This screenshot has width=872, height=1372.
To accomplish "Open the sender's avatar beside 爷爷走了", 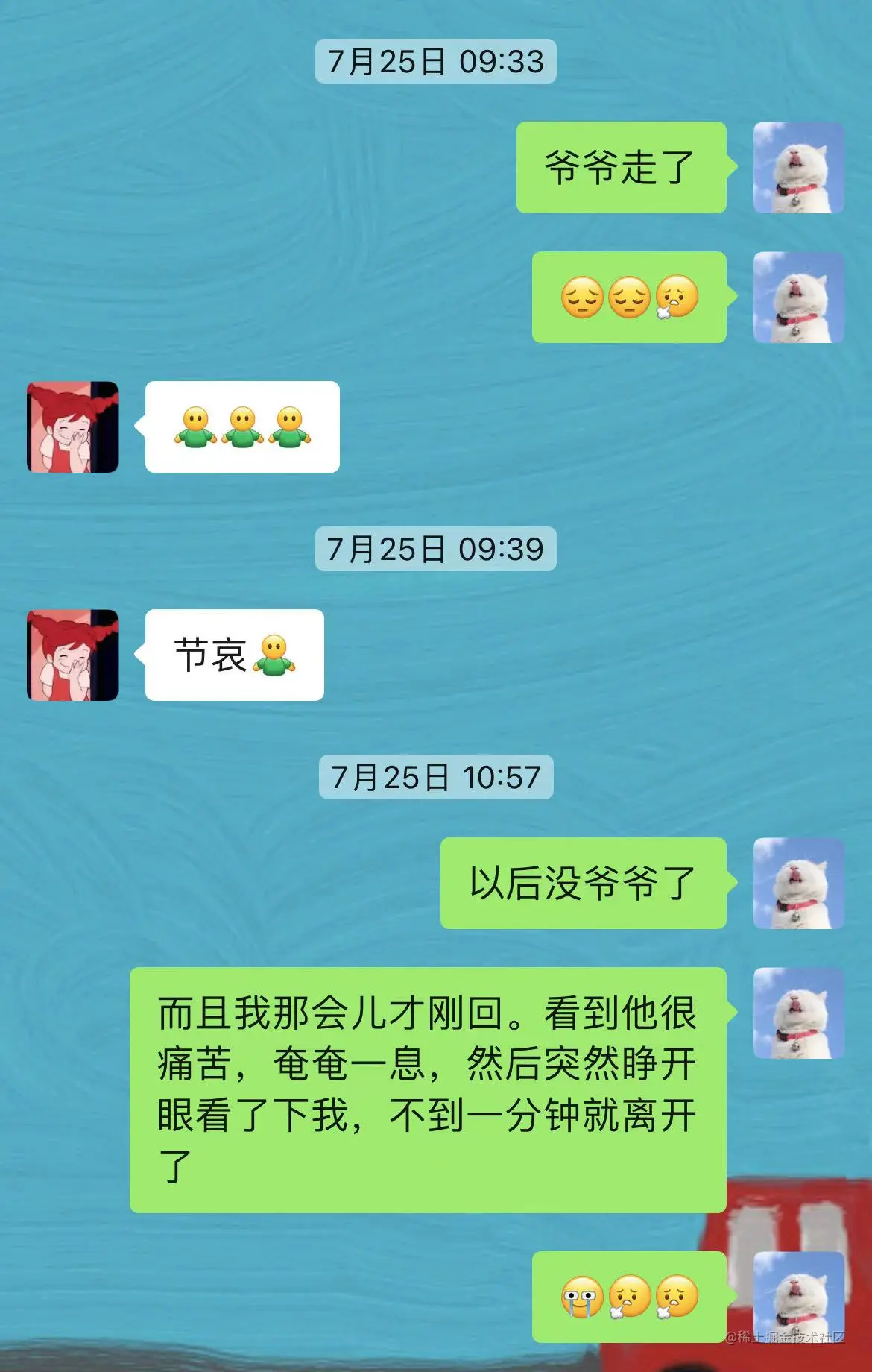I will click(x=798, y=168).
